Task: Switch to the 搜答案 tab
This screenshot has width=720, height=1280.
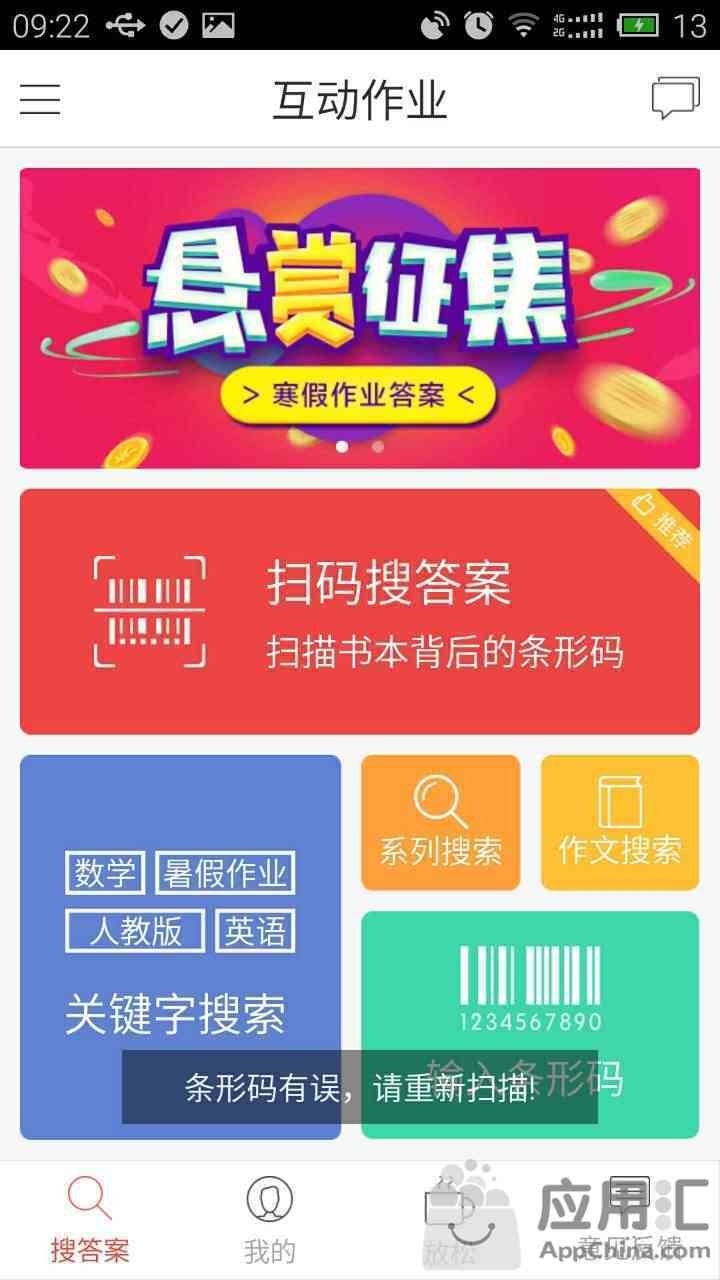Action: pos(90,1220)
